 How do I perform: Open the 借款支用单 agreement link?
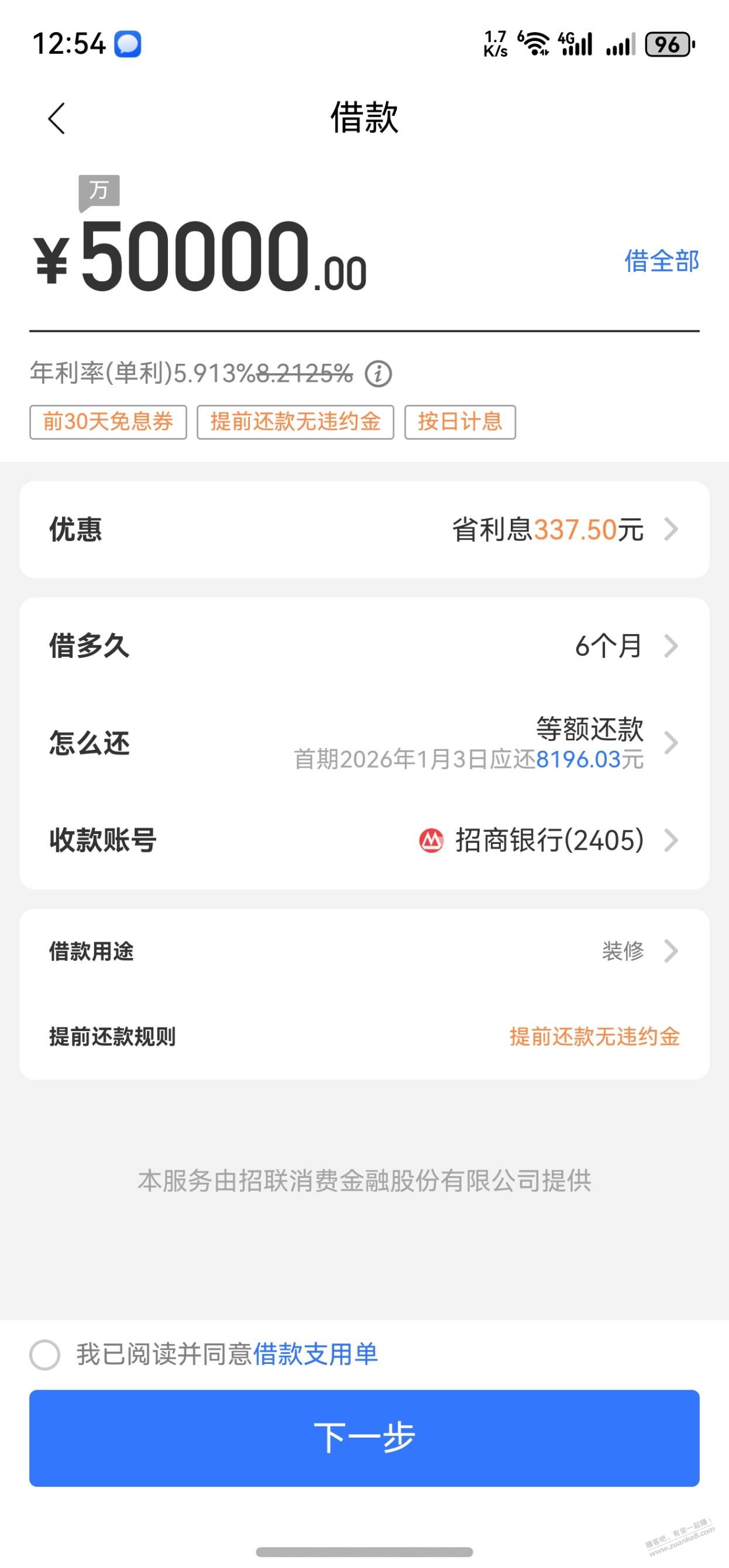(x=315, y=1355)
